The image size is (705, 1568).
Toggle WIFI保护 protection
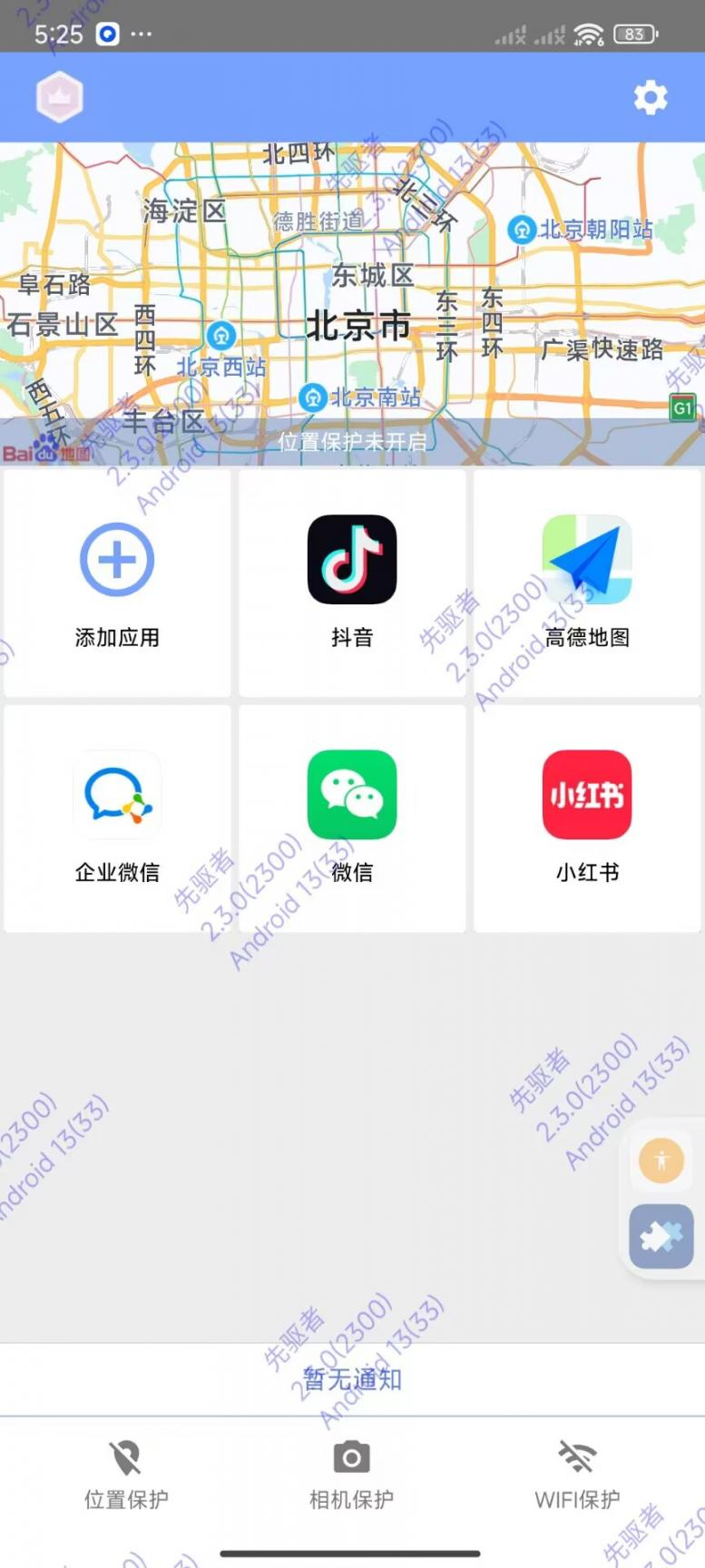pyautogui.click(x=577, y=1475)
